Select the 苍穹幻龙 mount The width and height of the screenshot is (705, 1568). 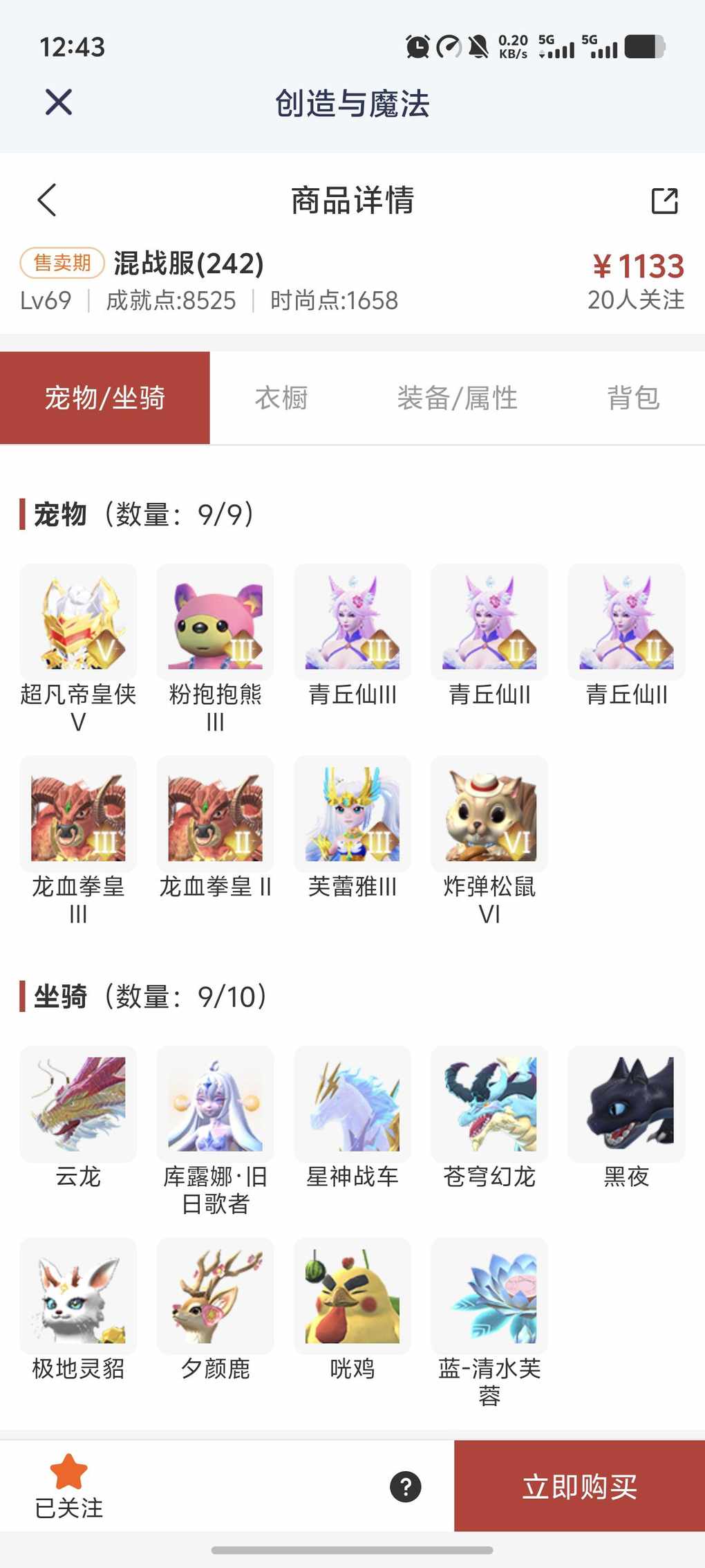coord(489,1105)
